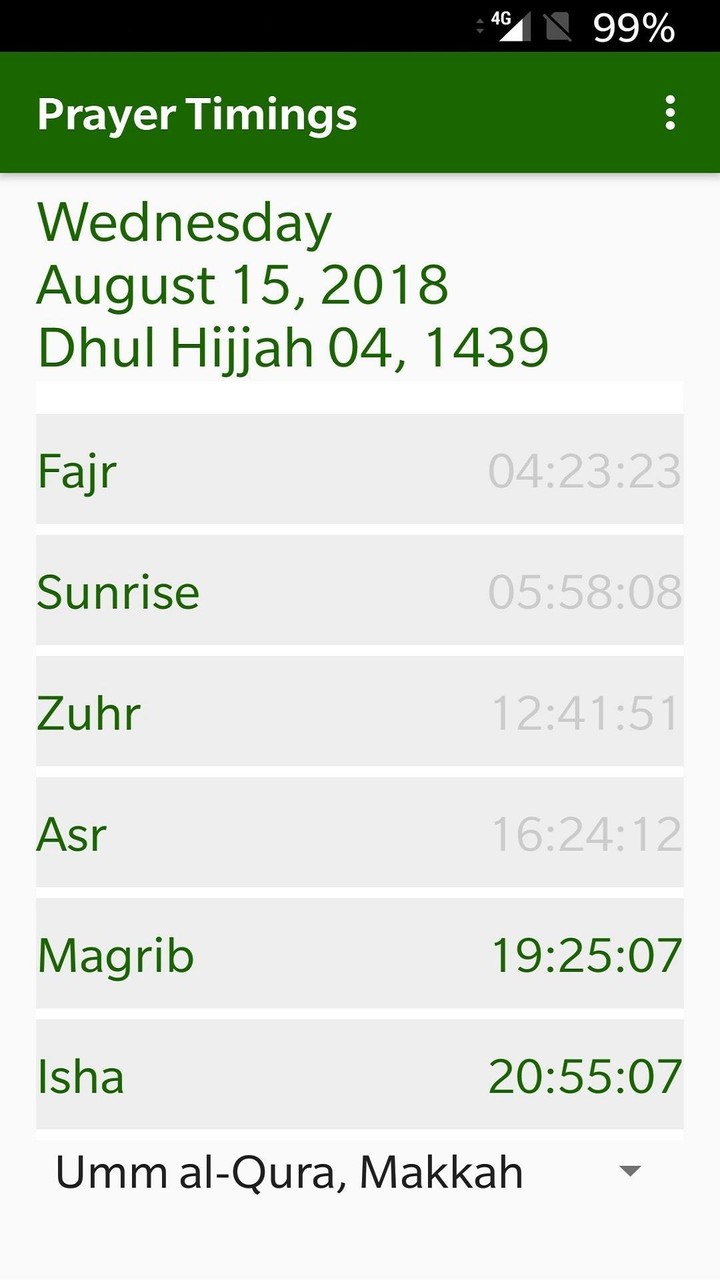The width and height of the screenshot is (720, 1280).
Task: Tap the Sunrise time entry
Action: click(x=583, y=591)
